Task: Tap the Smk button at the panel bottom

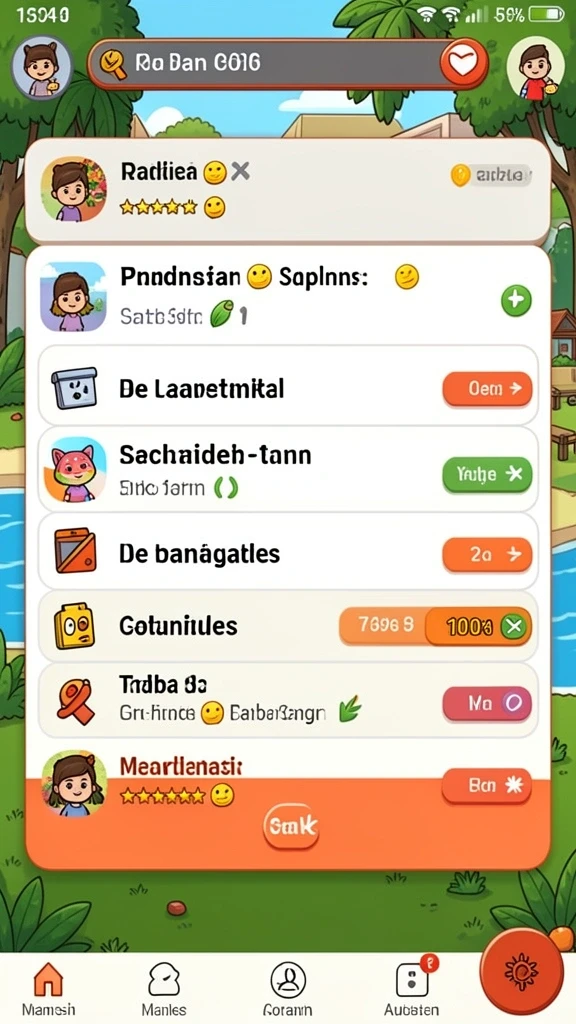Action: click(x=291, y=827)
